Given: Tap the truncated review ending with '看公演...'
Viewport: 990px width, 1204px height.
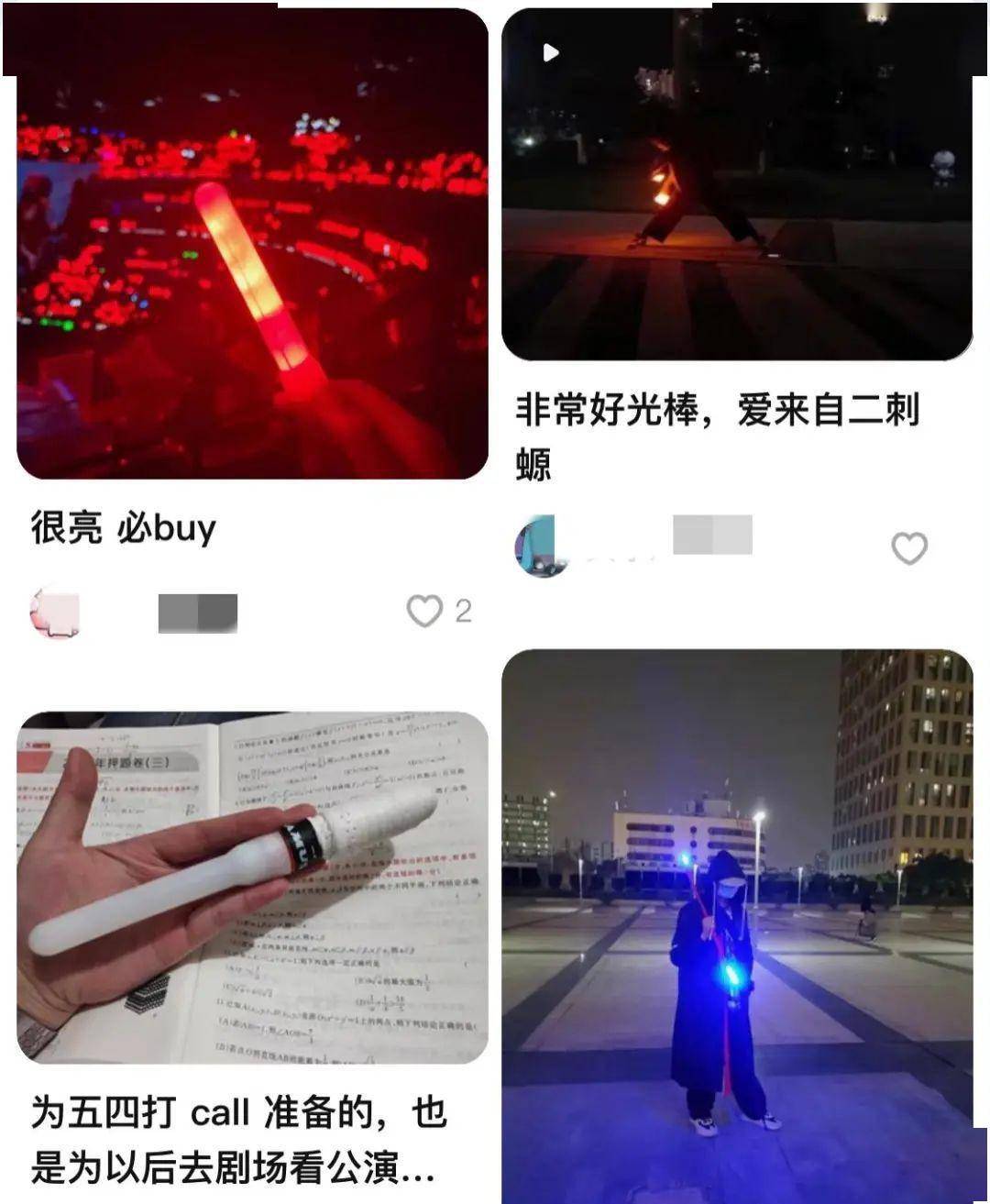Looking at the screenshot, I should [234, 1137].
